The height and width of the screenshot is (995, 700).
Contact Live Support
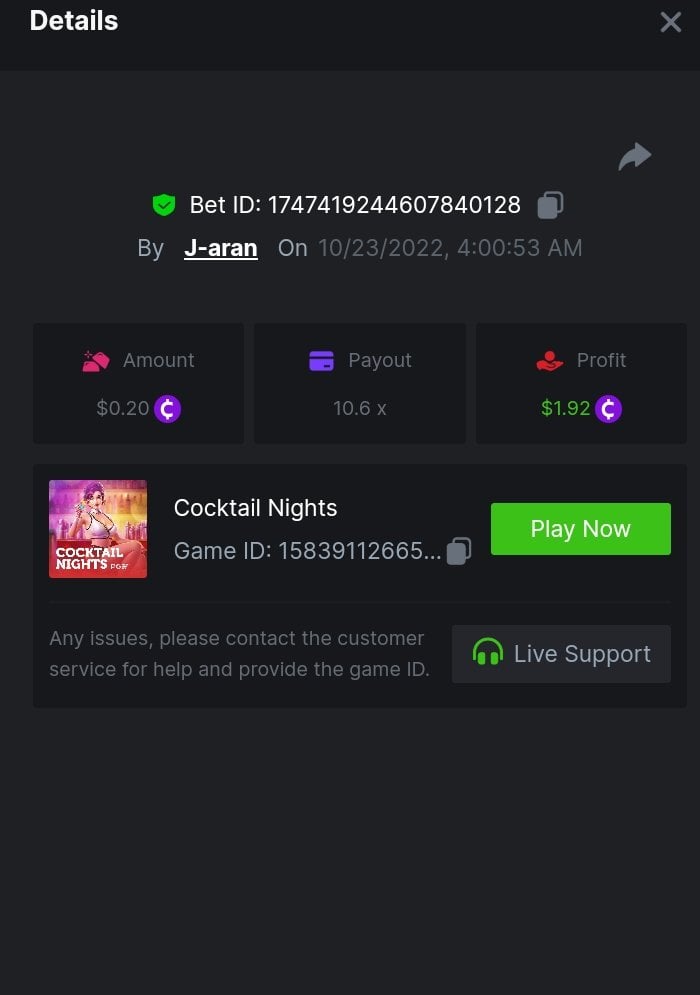coord(561,654)
